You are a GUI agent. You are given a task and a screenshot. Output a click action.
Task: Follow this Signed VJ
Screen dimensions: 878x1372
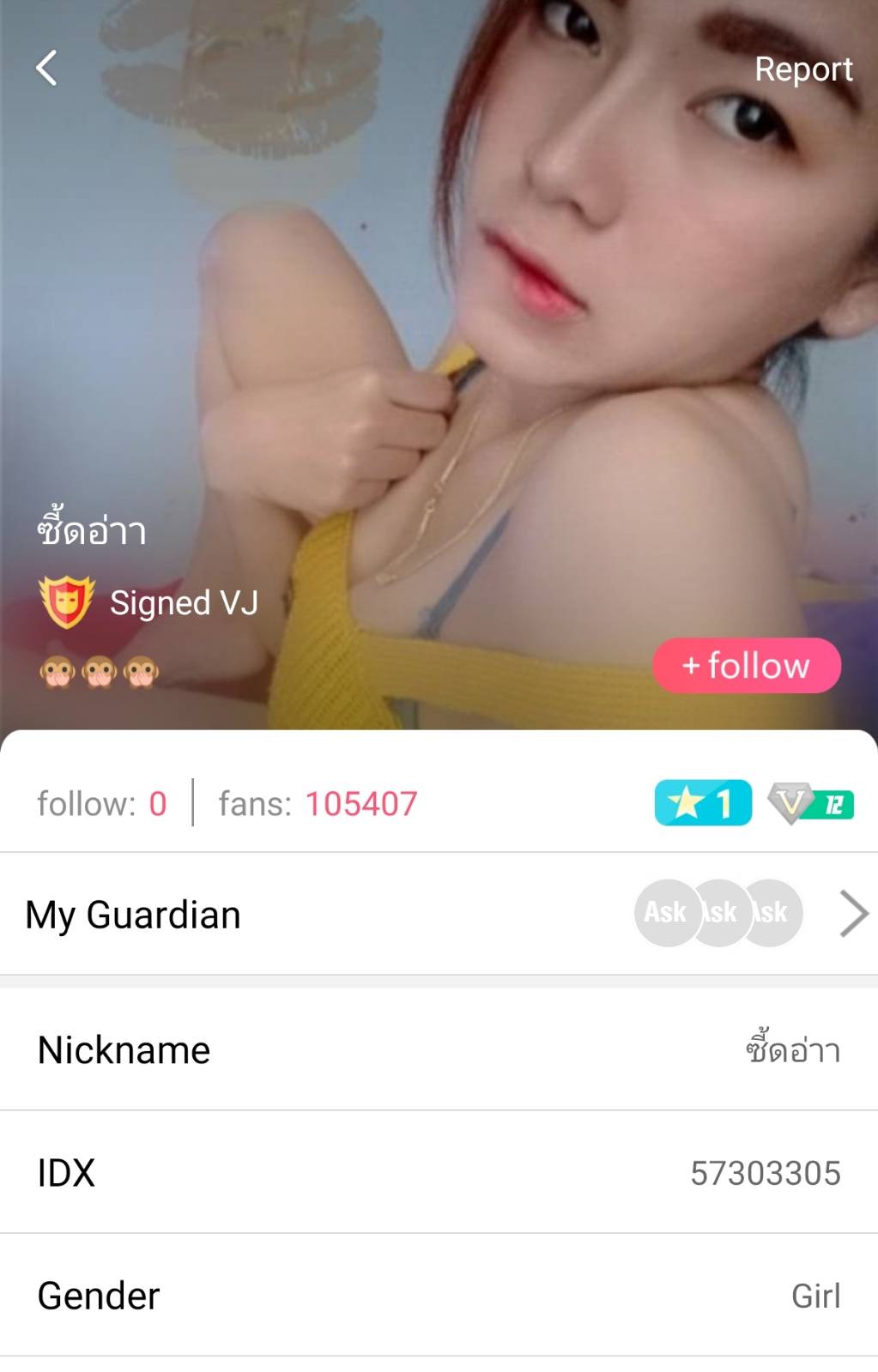point(746,666)
